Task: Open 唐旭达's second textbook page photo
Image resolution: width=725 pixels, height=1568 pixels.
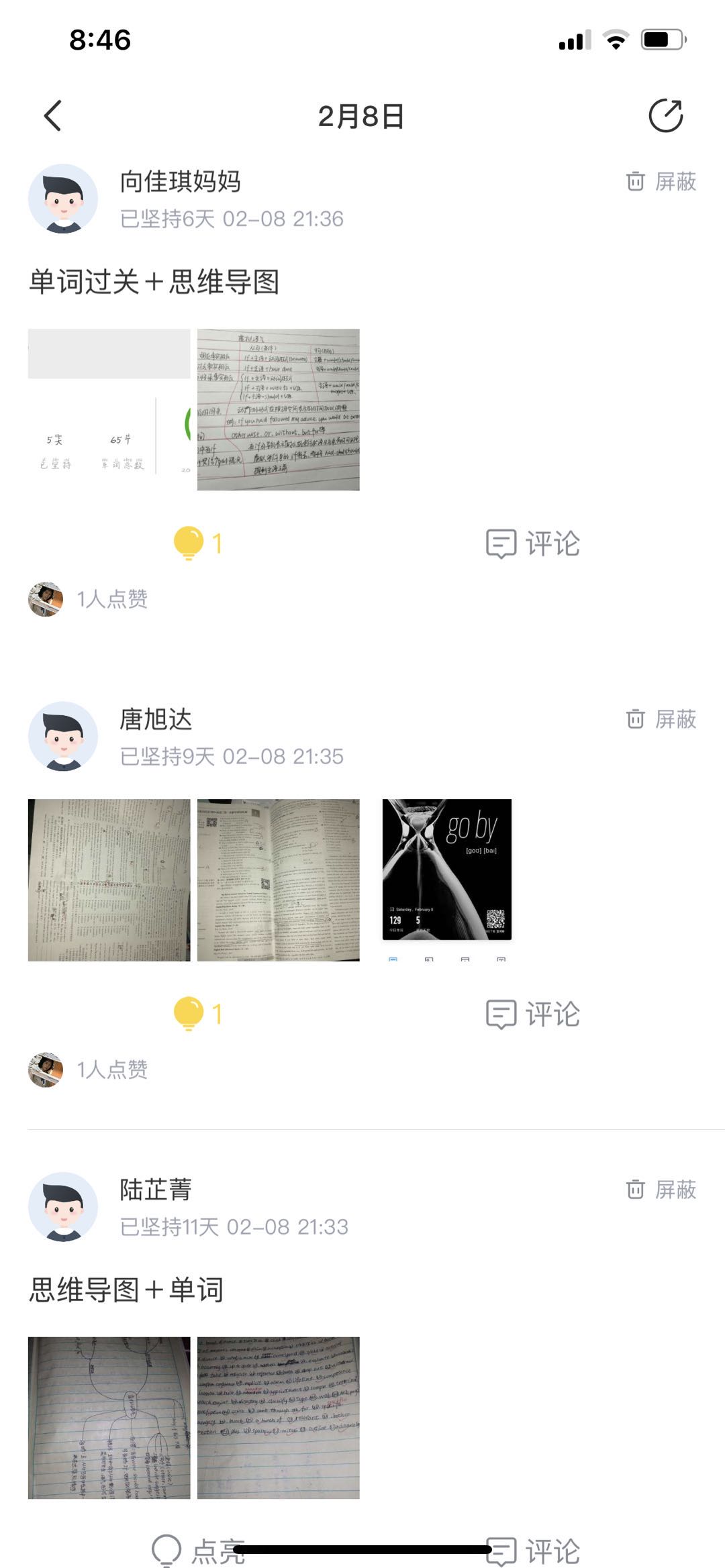Action: (278, 880)
